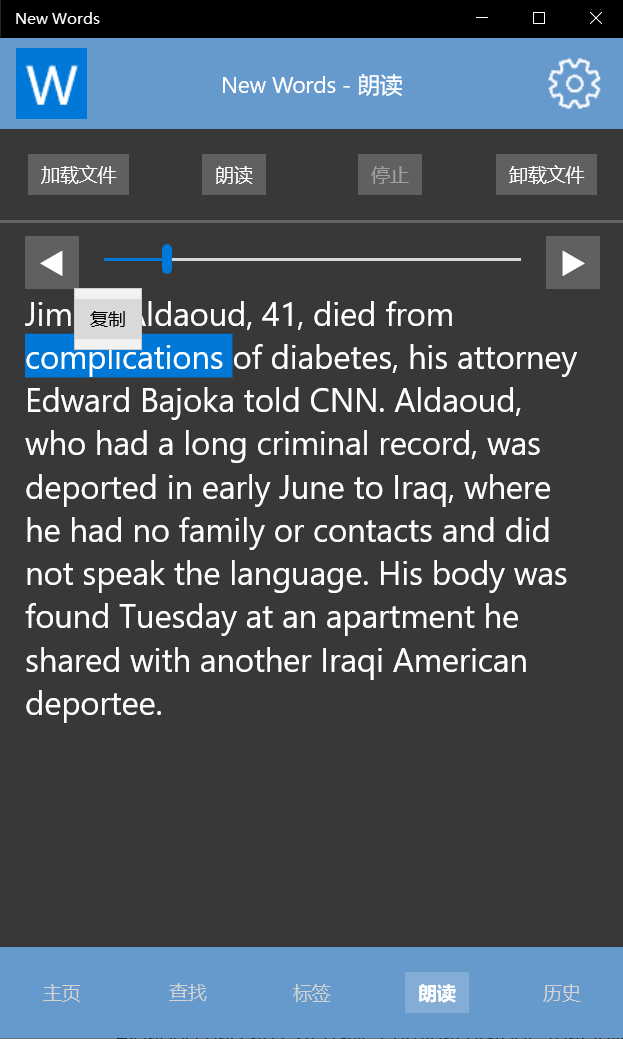
Task: Open the 历史 history tab
Action: [x=561, y=993]
